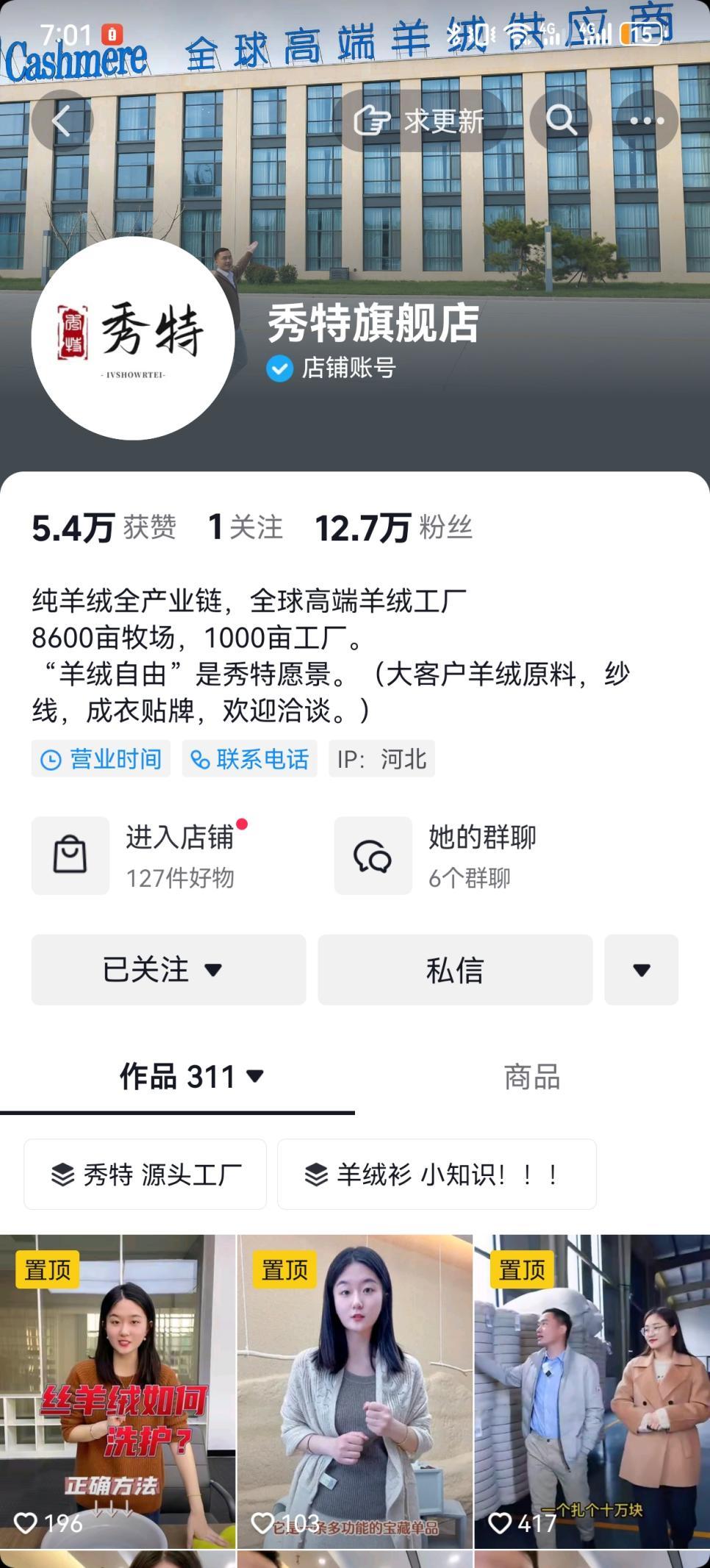This screenshot has height=1568, width=710.
Task: Play the pinned video 丝羊绒如何洗护
Action: pyautogui.click(x=118, y=1390)
